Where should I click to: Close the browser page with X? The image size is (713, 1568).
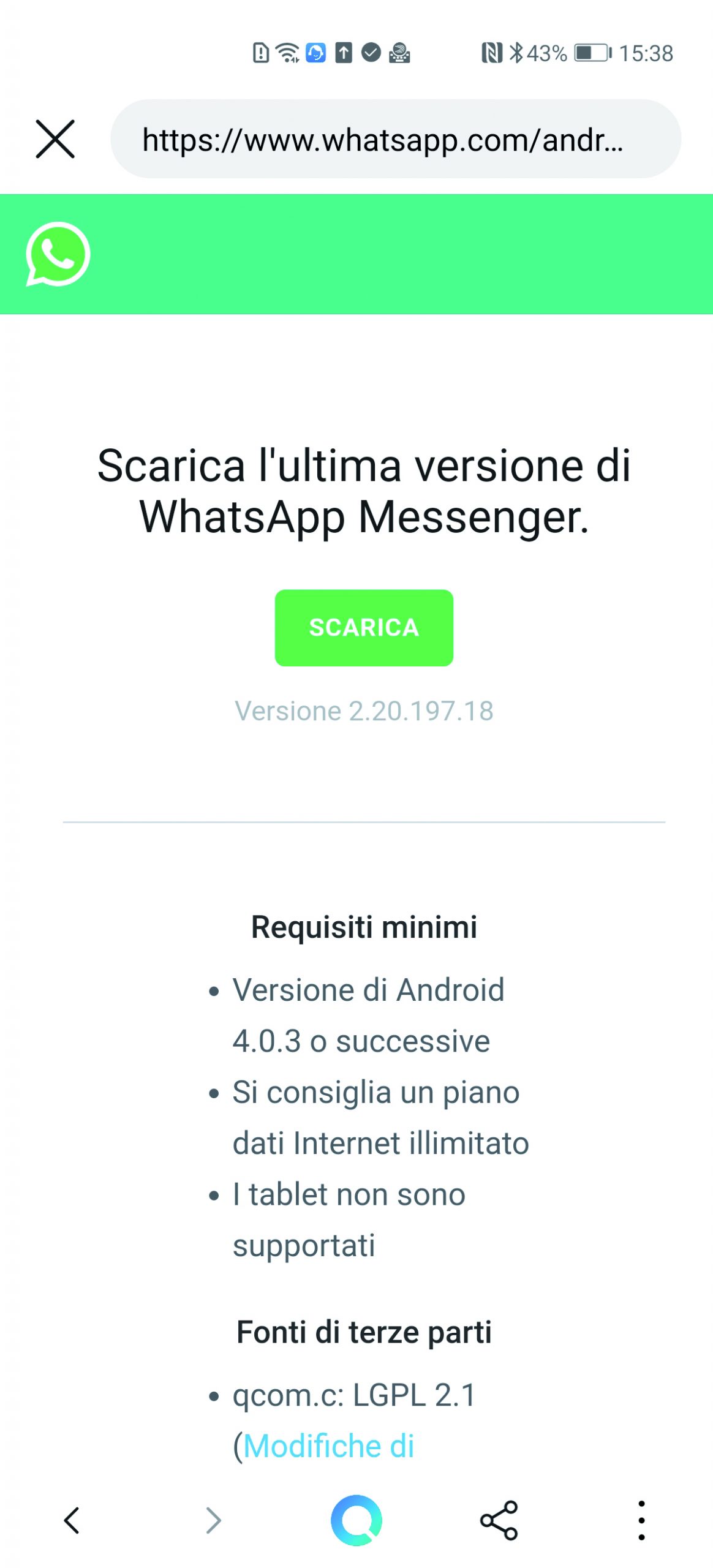(55, 139)
